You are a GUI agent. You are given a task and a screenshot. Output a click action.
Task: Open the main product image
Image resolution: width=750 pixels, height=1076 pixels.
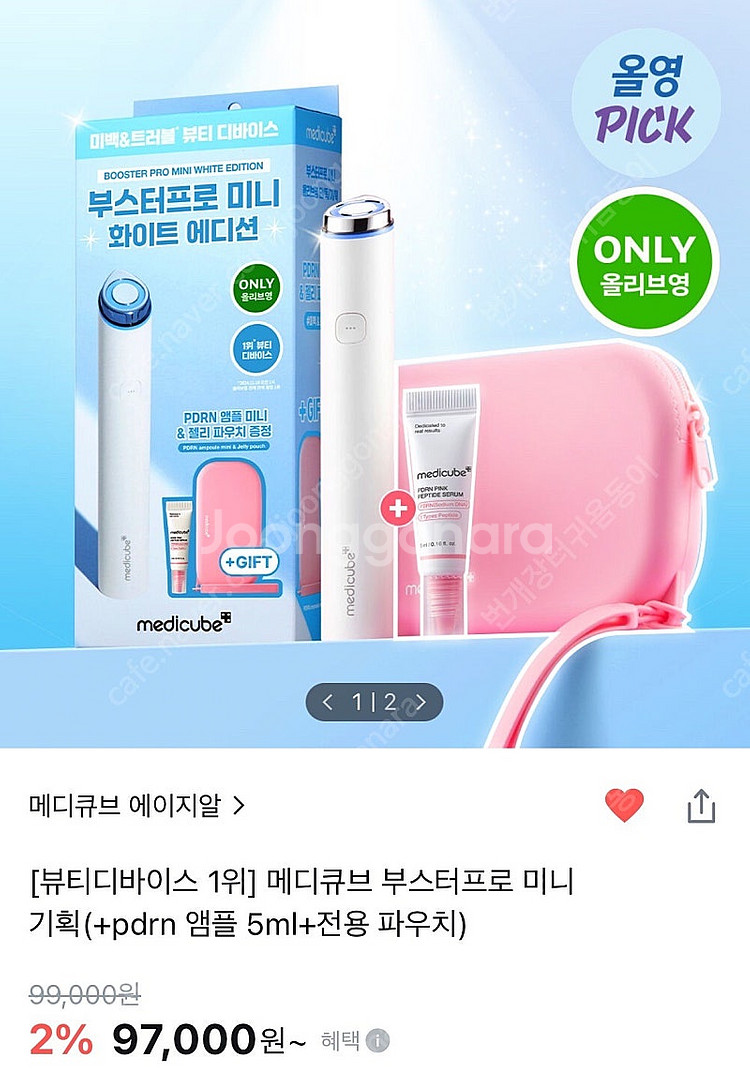[375, 374]
